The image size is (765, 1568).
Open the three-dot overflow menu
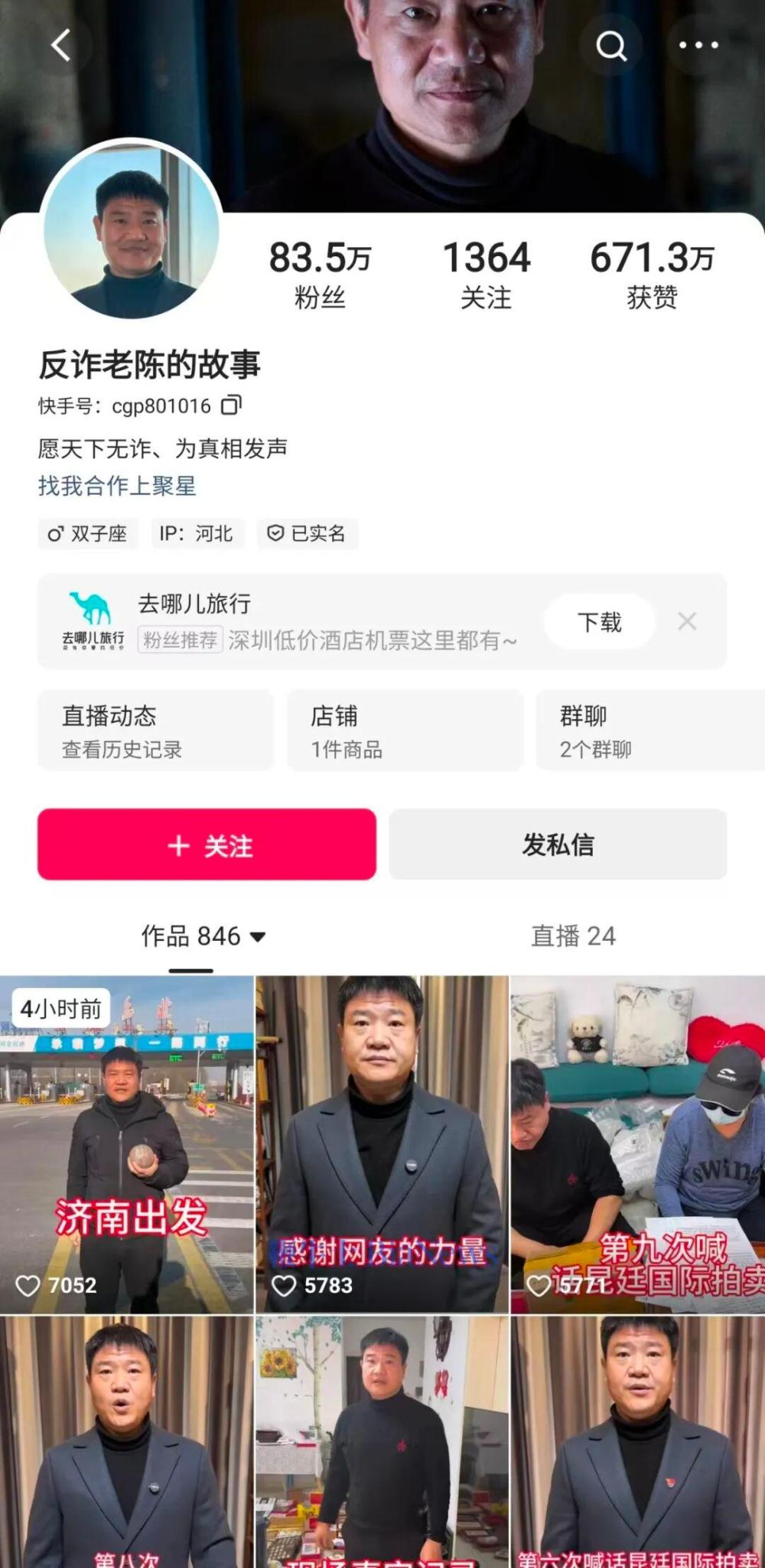coord(698,46)
